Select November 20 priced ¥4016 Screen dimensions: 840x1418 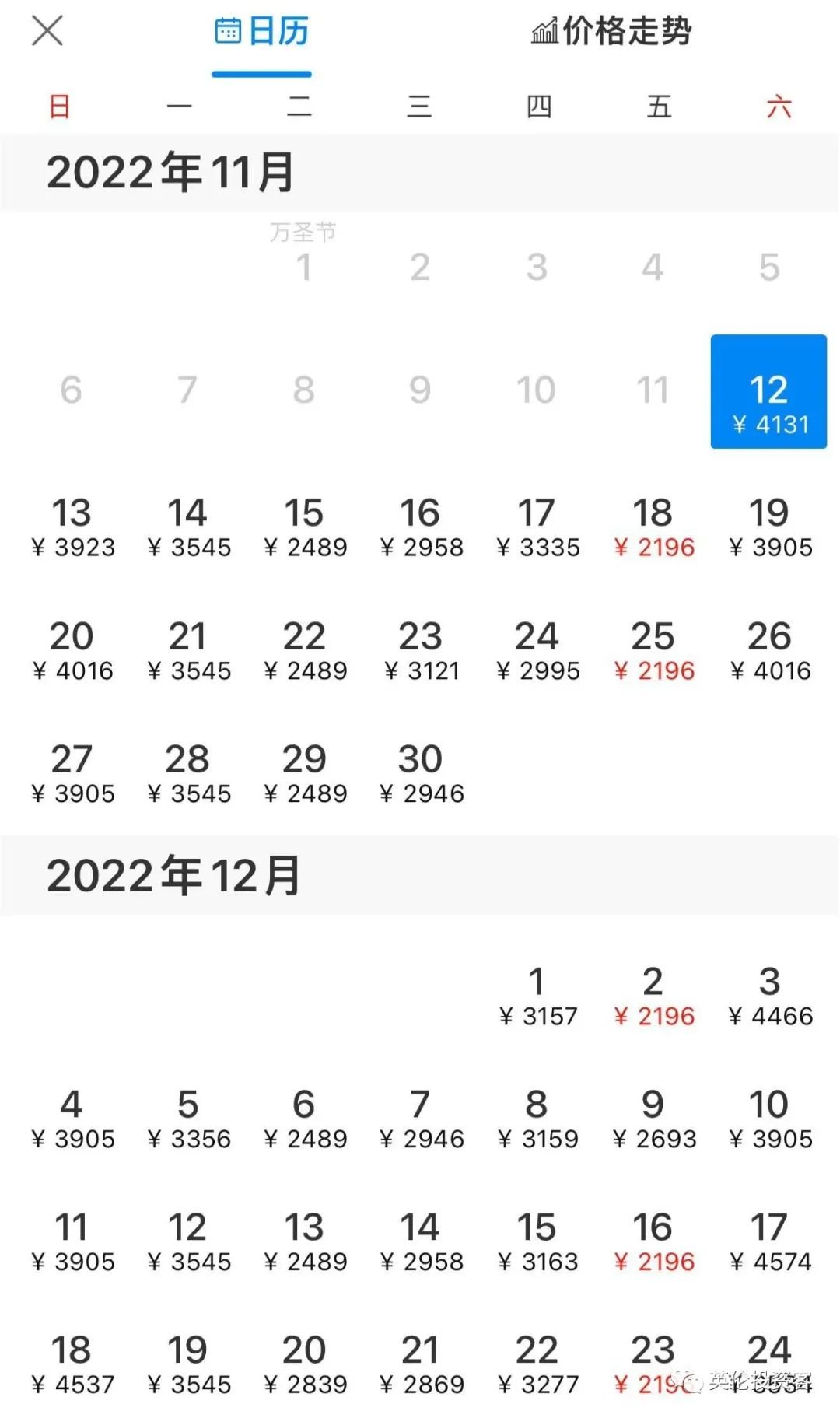(72, 651)
